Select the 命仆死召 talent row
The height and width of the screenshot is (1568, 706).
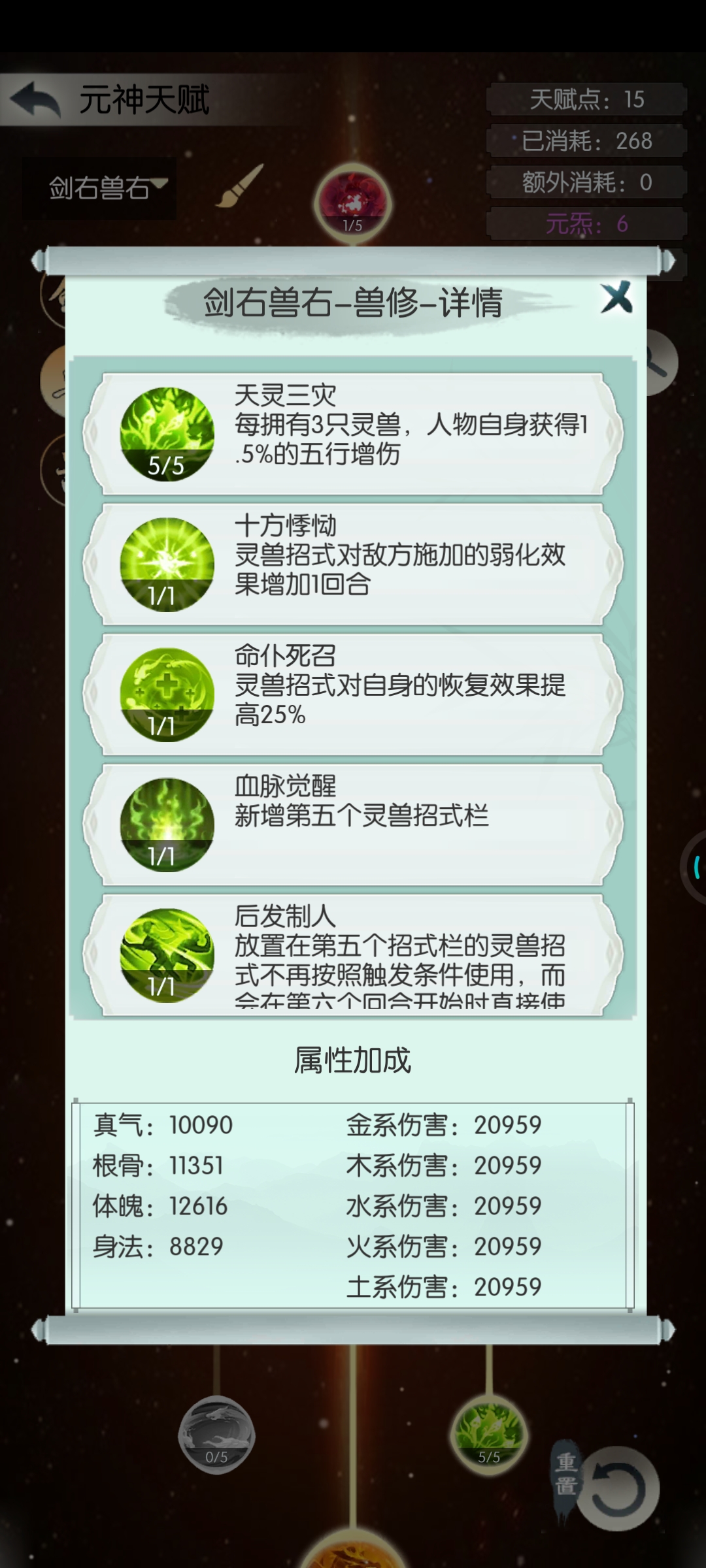coord(353,694)
